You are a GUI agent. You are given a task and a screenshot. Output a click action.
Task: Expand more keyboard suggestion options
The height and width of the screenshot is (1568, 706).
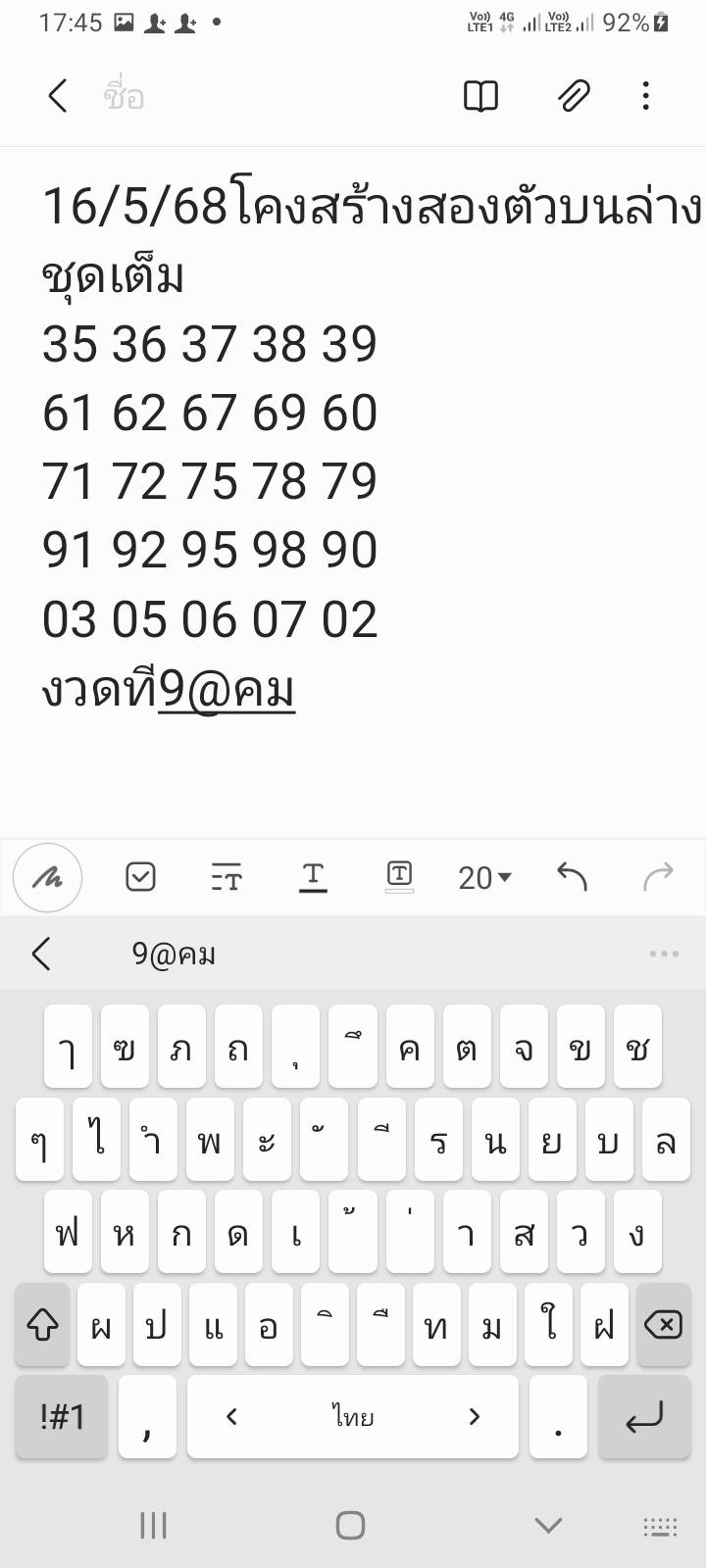[x=664, y=954]
